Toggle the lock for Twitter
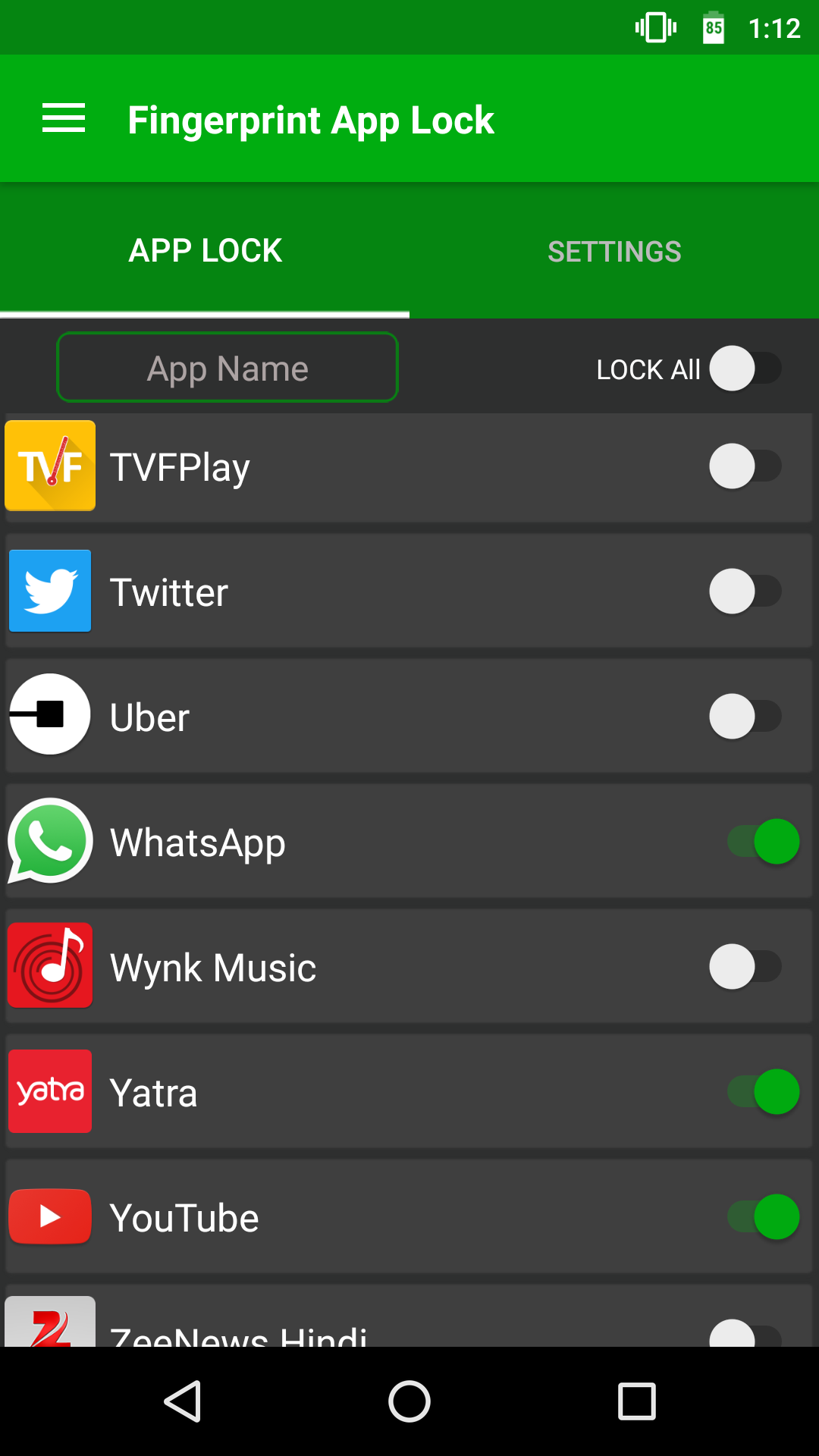Viewport: 819px width, 1456px height. point(745,591)
